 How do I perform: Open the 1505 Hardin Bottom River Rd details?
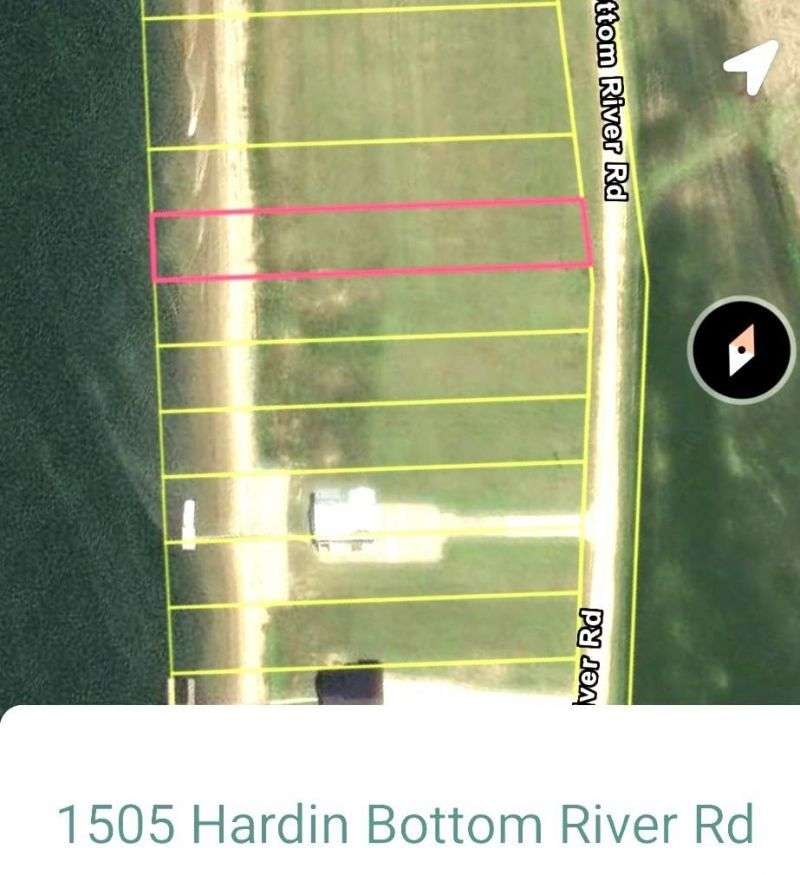(x=404, y=825)
